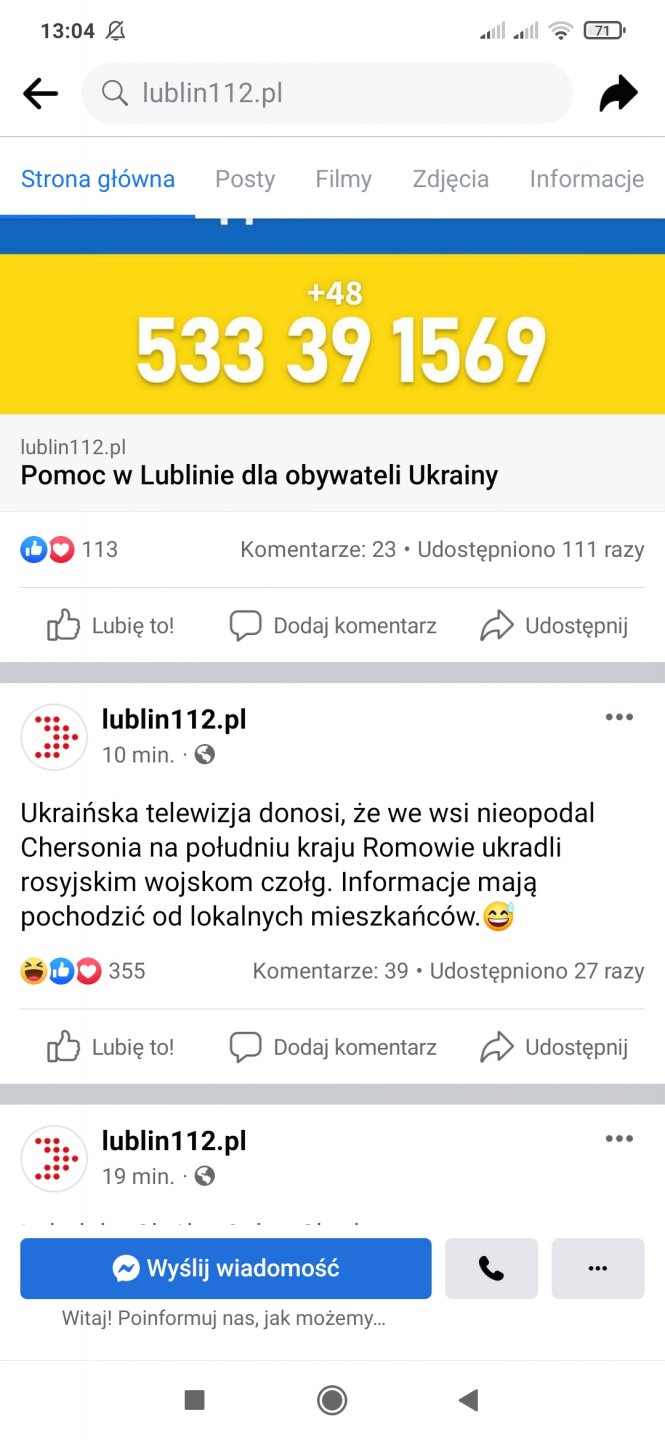The width and height of the screenshot is (665, 1440).
Task: Share this page via arrow icon
Action: [x=618, y=94]
